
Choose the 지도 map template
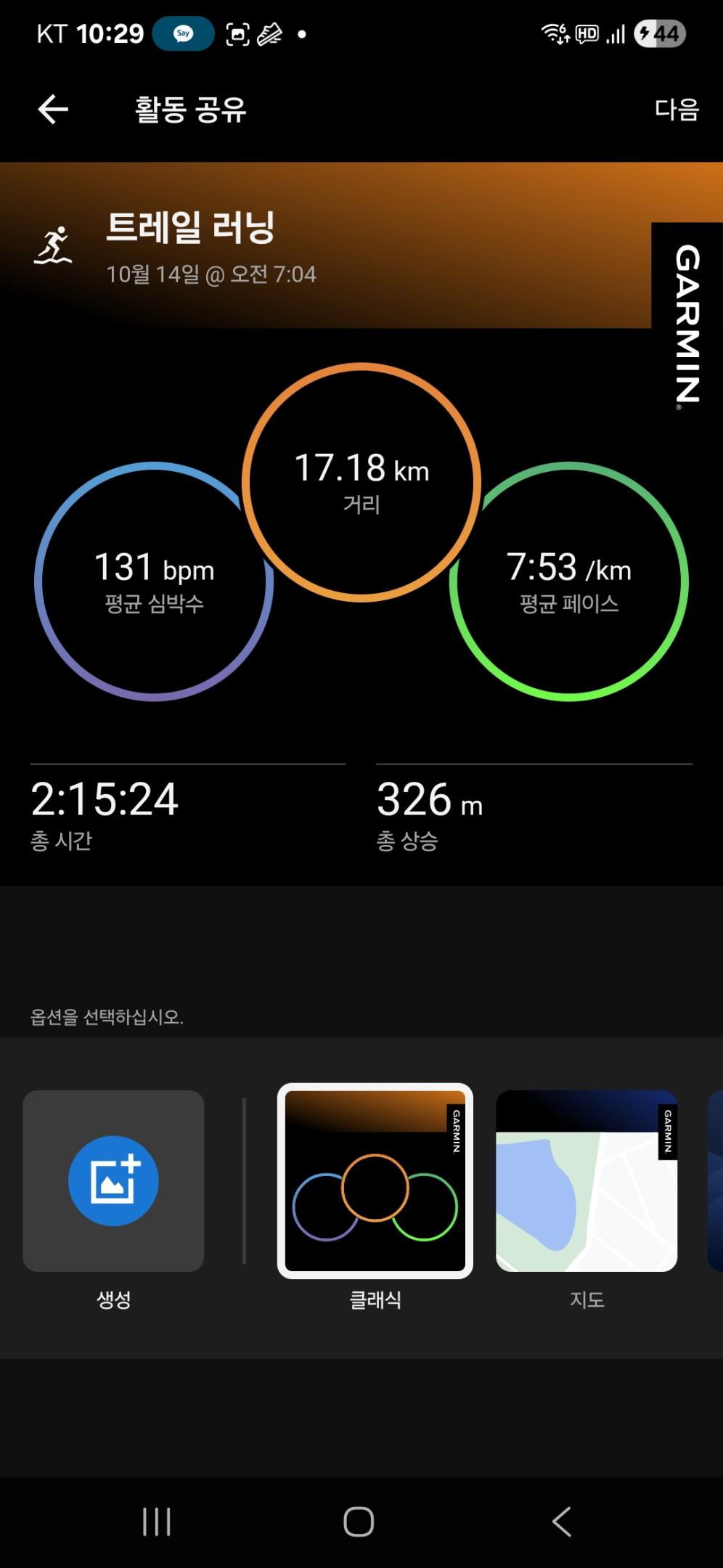[x=587, y=1181]
